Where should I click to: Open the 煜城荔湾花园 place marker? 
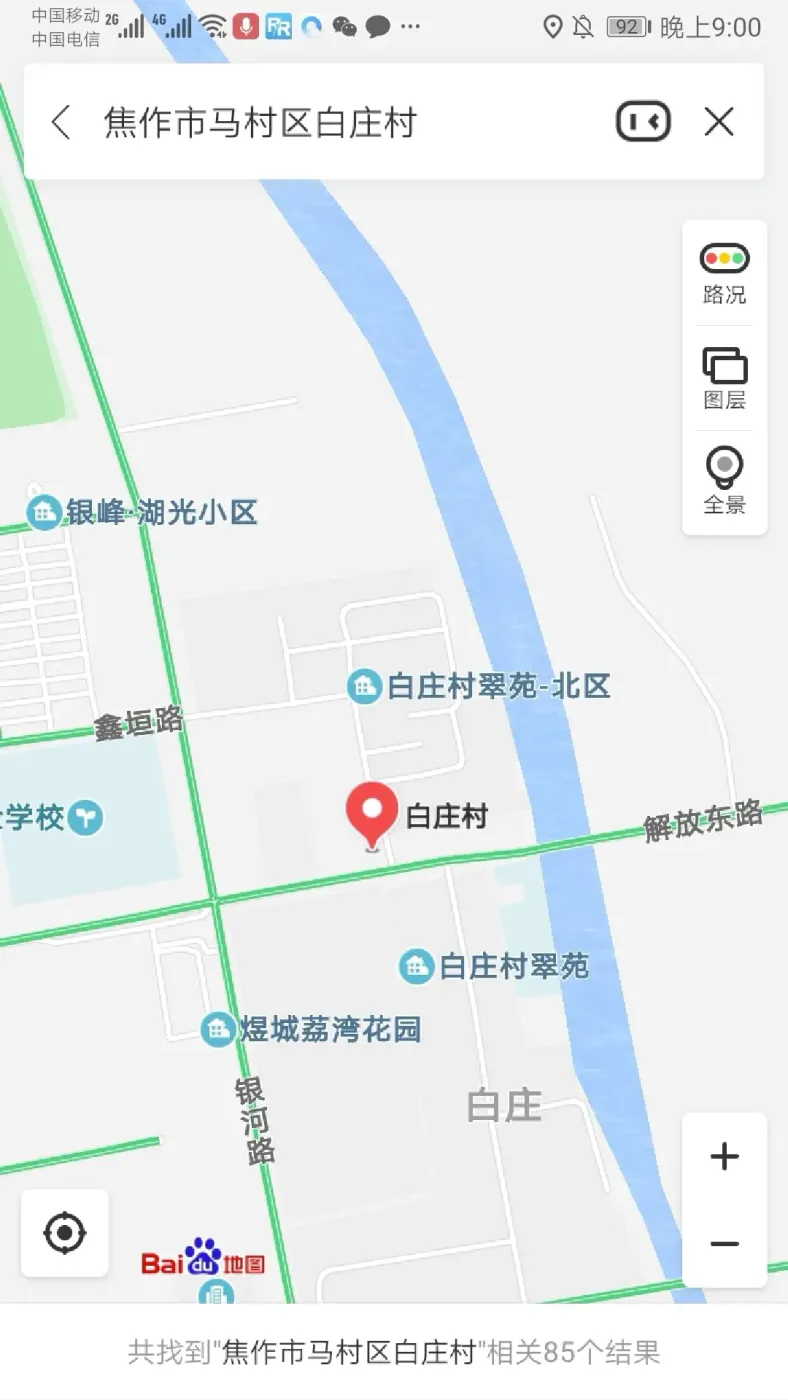tap(217, 1029)
